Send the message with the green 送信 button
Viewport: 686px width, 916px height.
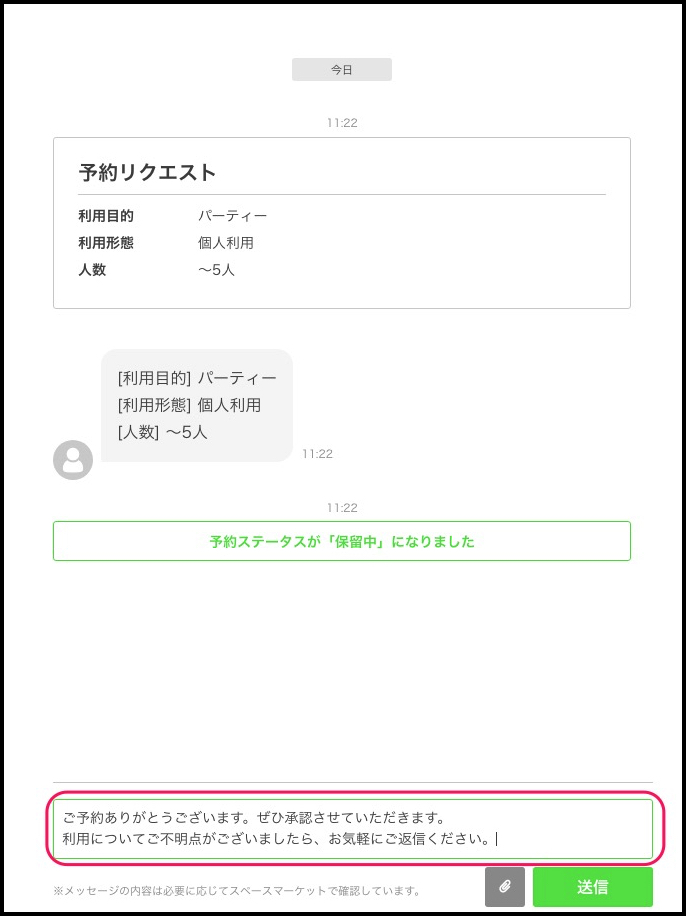pos(592,887)
